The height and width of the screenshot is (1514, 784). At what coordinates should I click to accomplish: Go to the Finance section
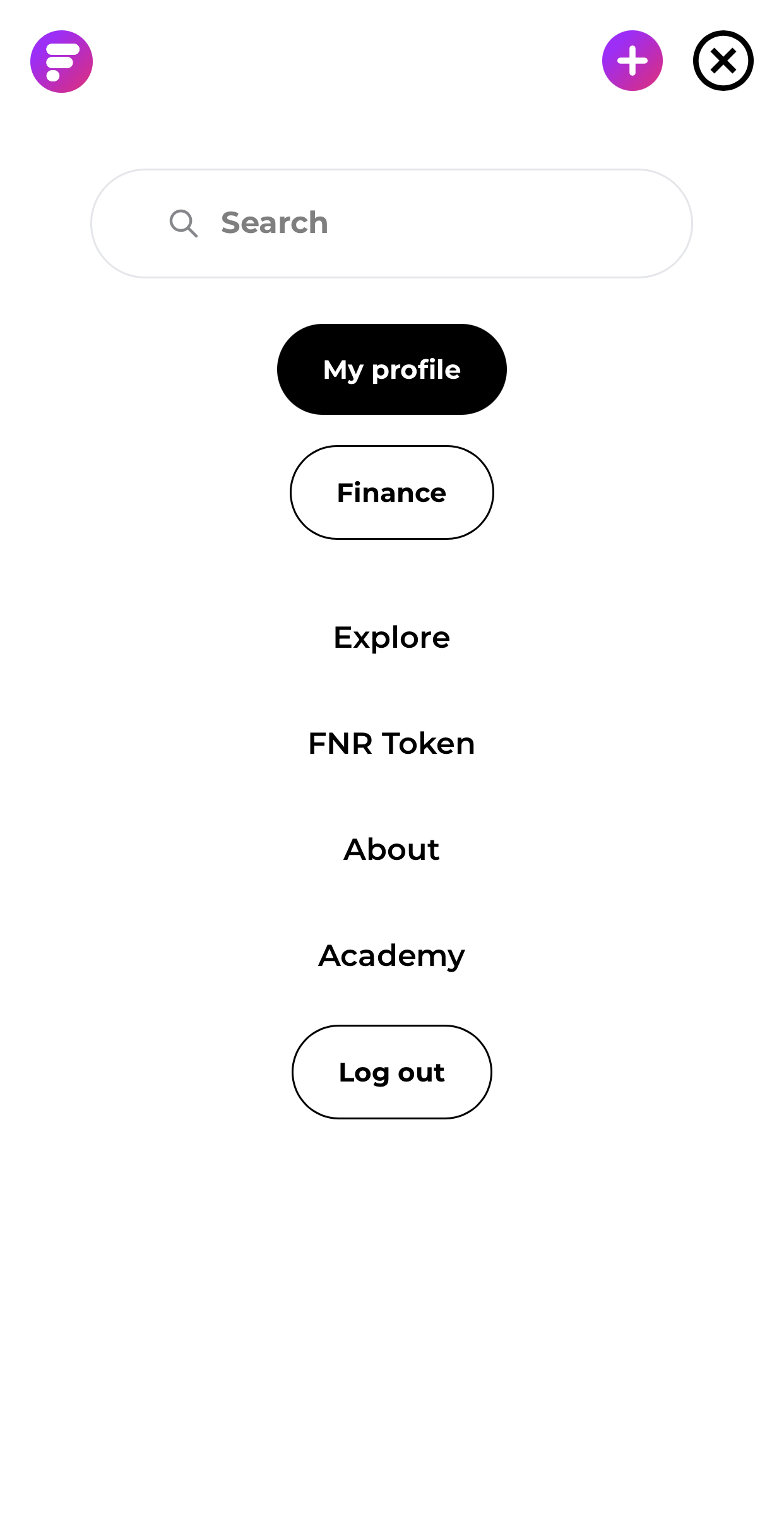pyautogui.click(x=391, y=492)
